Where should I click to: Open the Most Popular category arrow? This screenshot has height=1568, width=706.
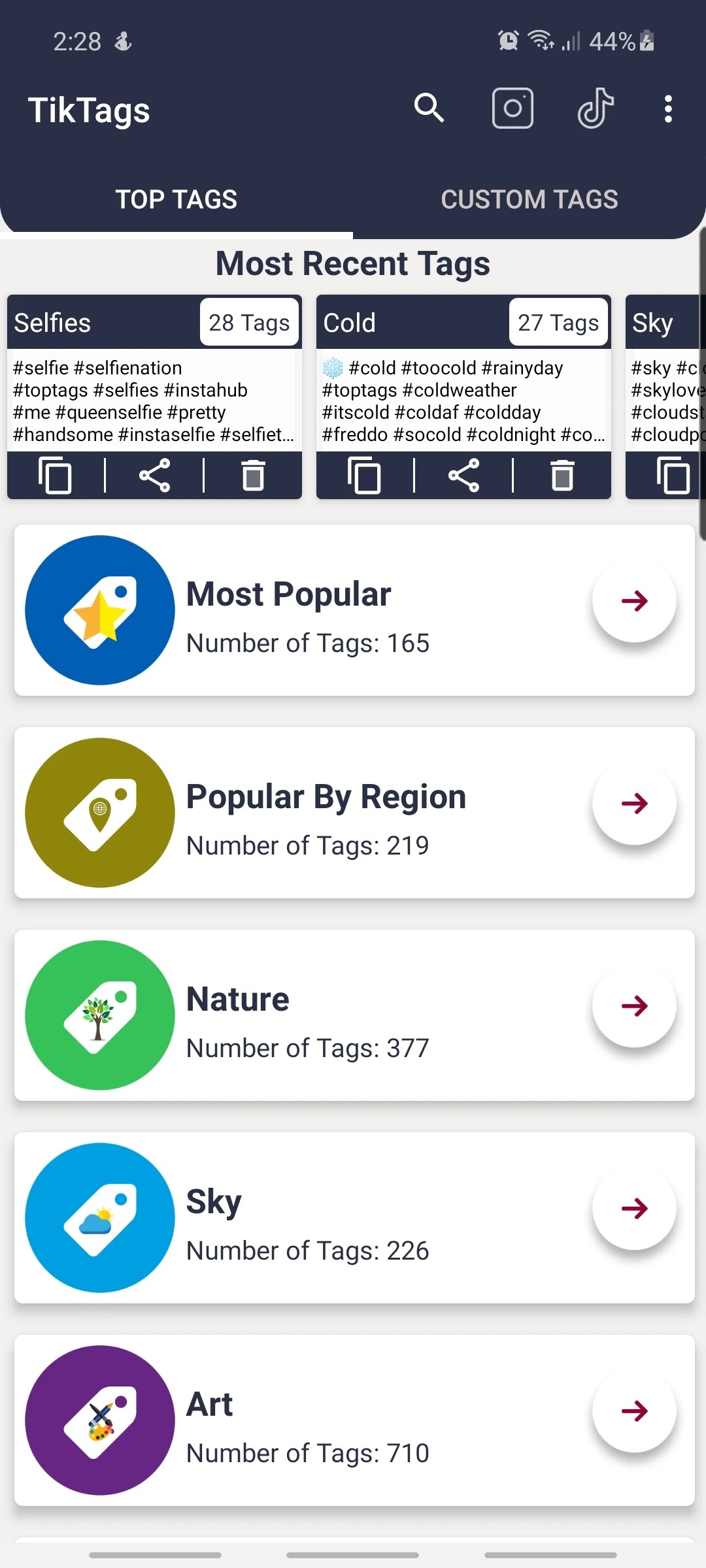pos(634,600)
